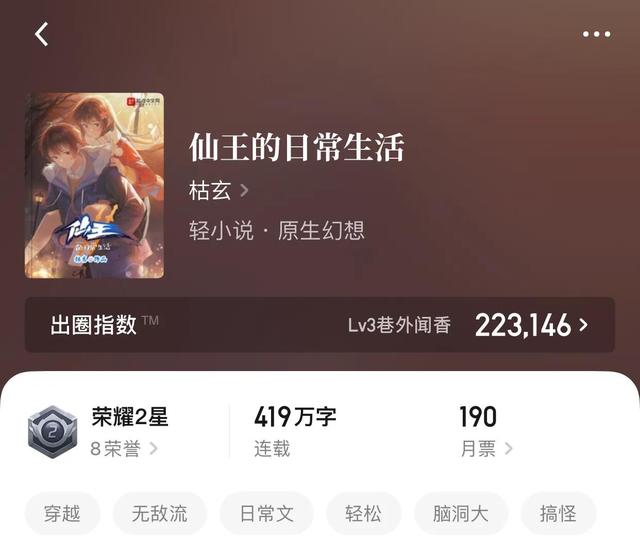Select the 无敌流 tag chip

[x=159, y=514]
